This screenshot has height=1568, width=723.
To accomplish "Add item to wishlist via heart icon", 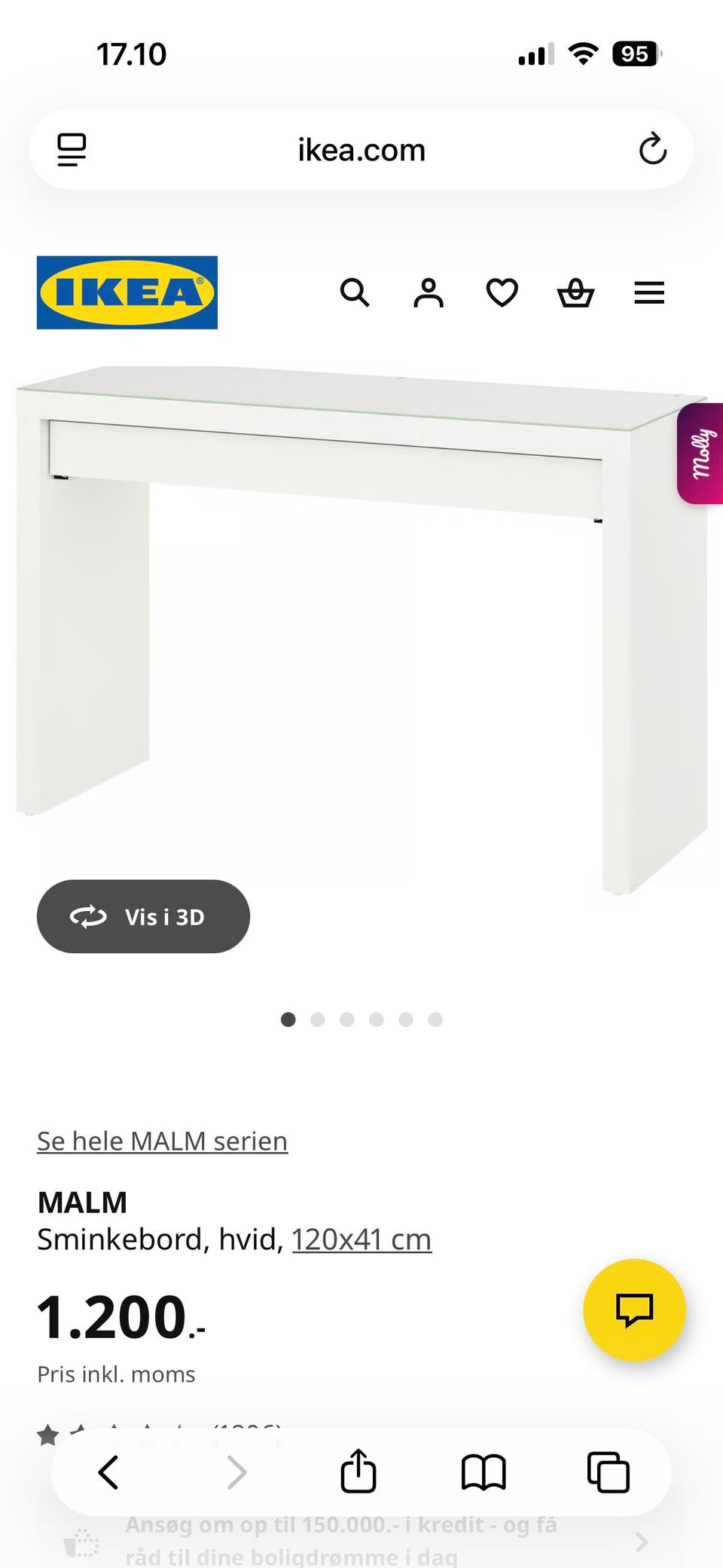I will point(501,293).
